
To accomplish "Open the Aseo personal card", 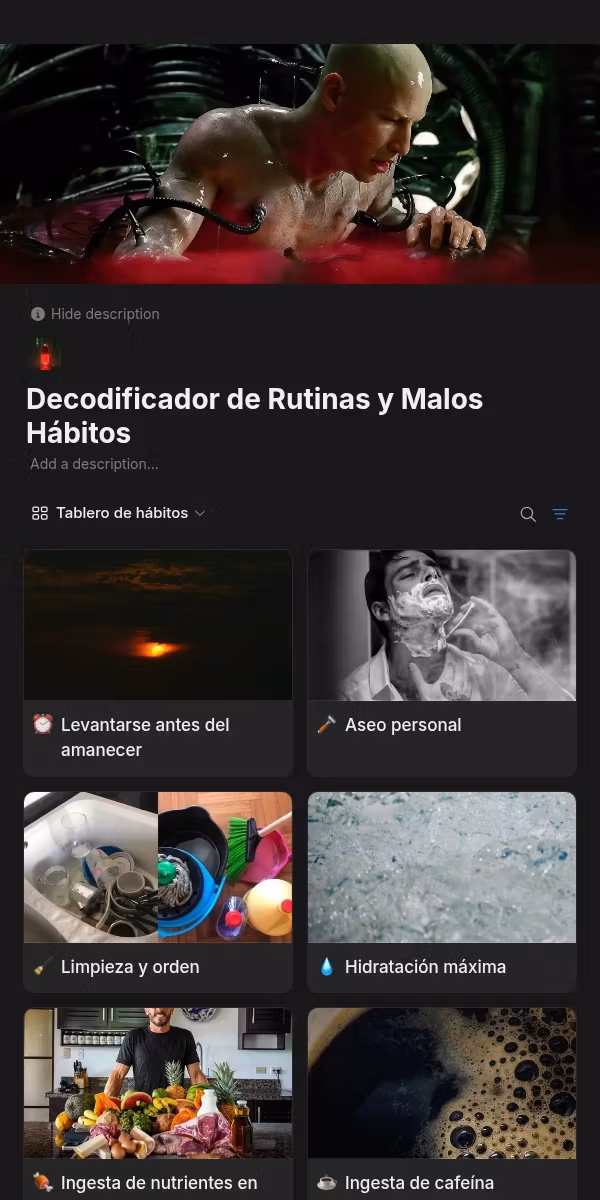I will 441,662.
